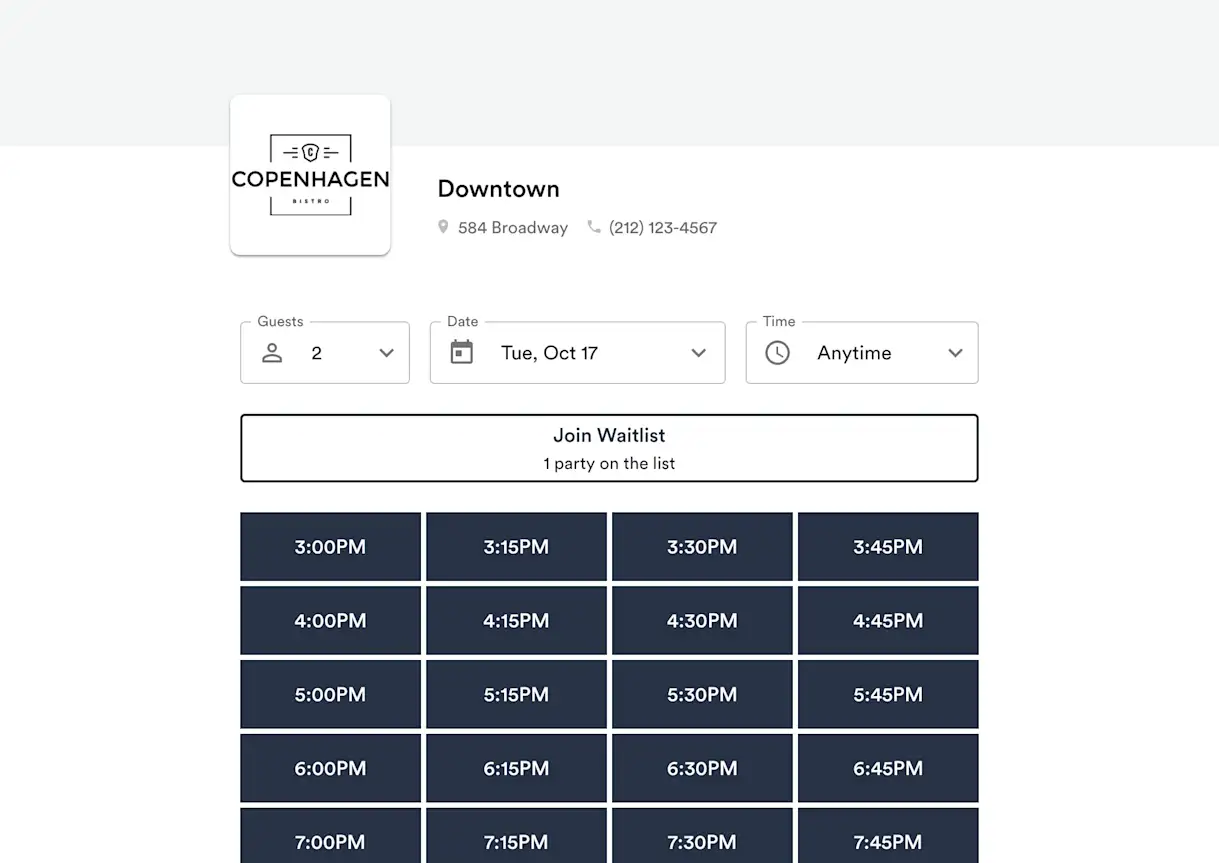Select 4:30PM reservation time
The image size is (1219, 863).
click(x=702, y=621)
